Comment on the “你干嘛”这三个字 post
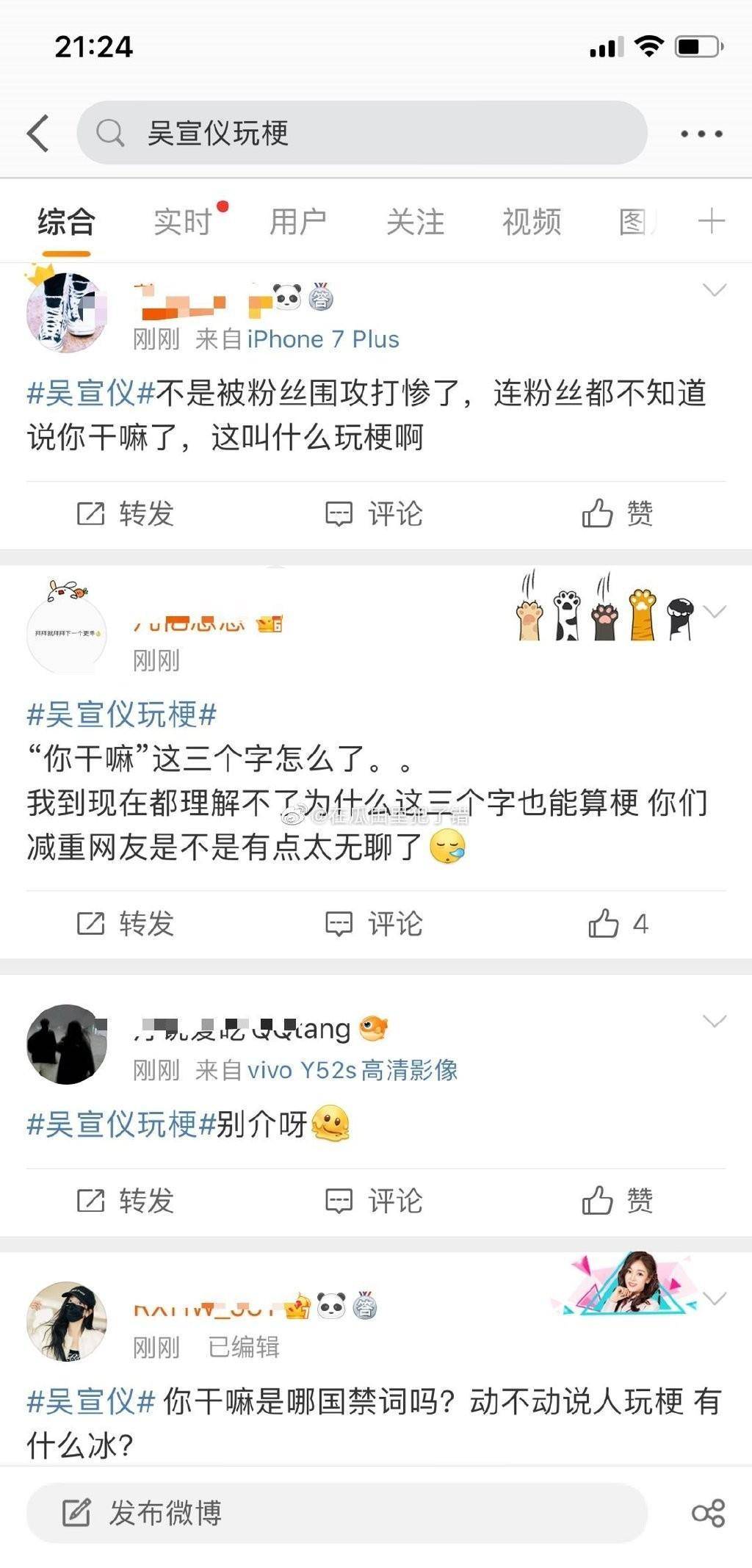The image size is (752, 1568). (375, 923)
